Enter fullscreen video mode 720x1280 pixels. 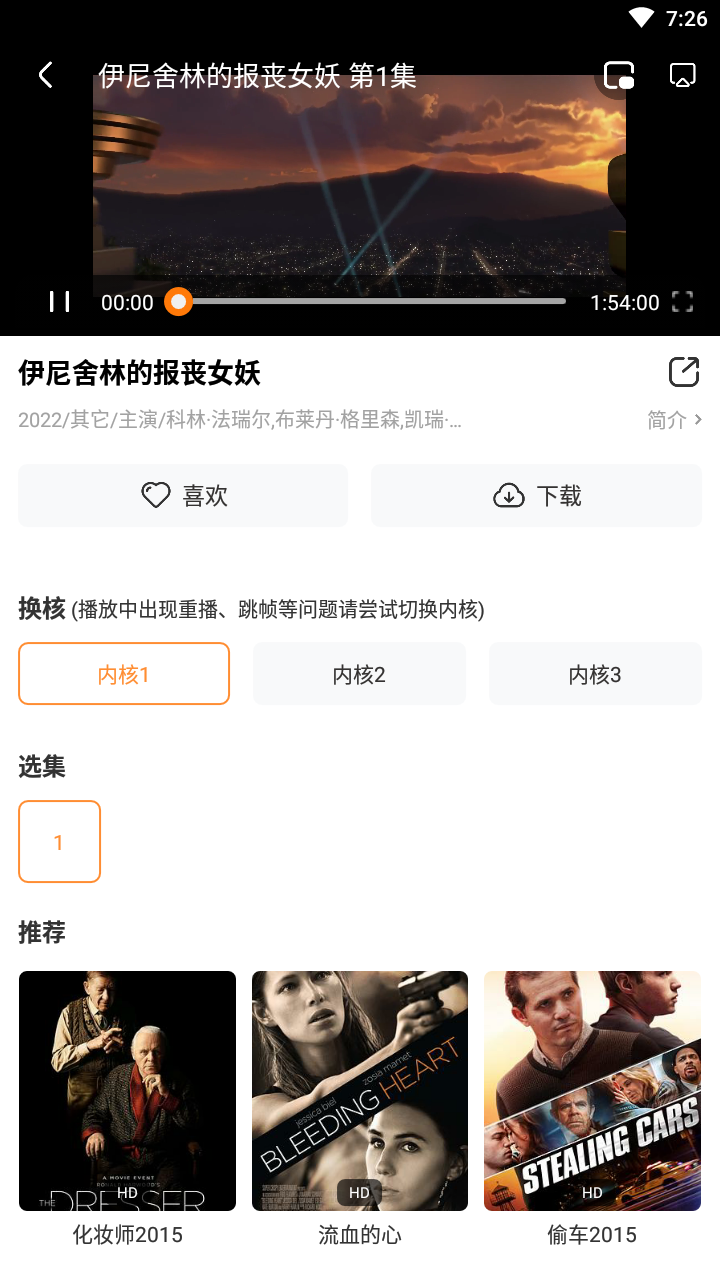pos(682,302)
